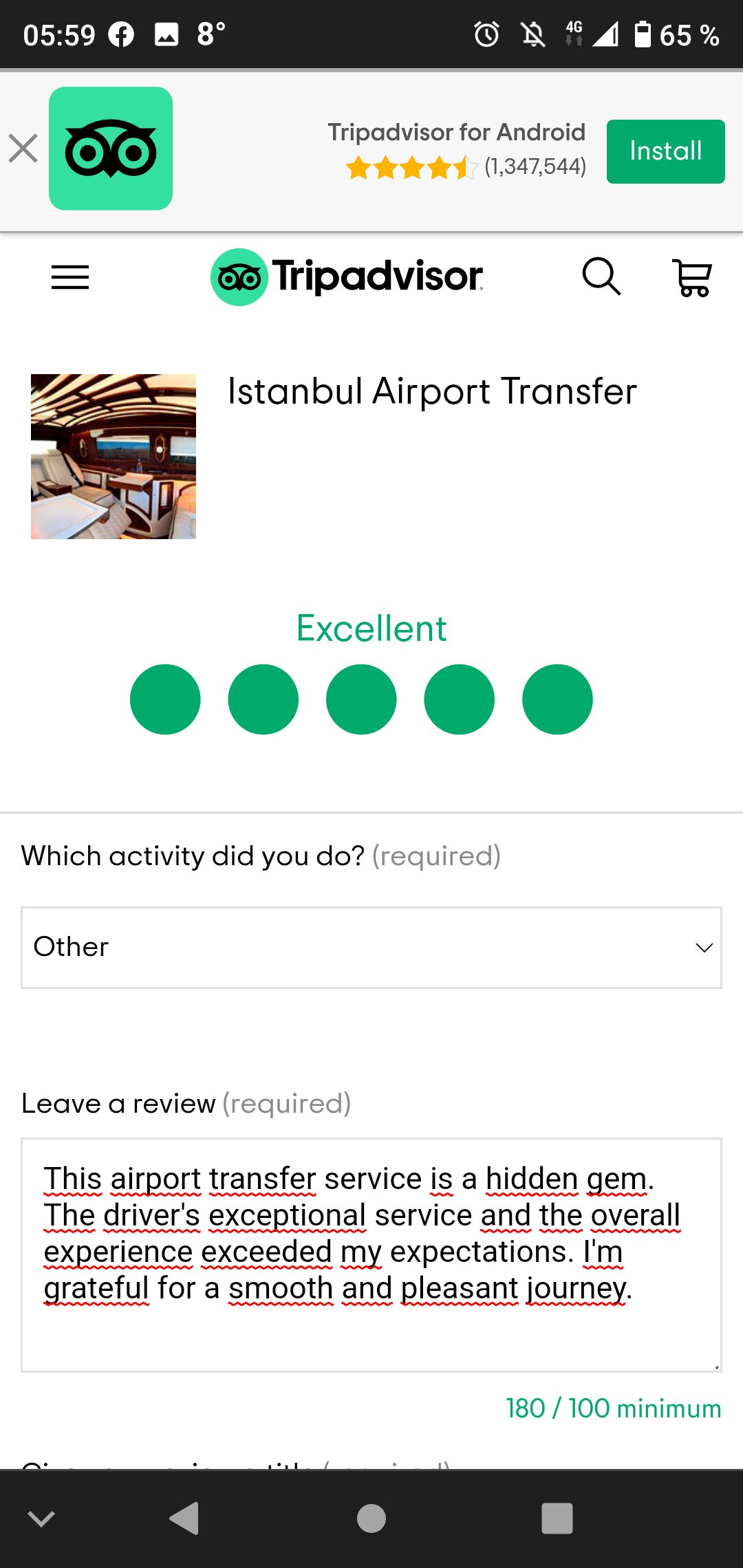The image size is (743, 1568).
Task: Hide the keyboard with the down chevron
Action: click(41, 1518)
